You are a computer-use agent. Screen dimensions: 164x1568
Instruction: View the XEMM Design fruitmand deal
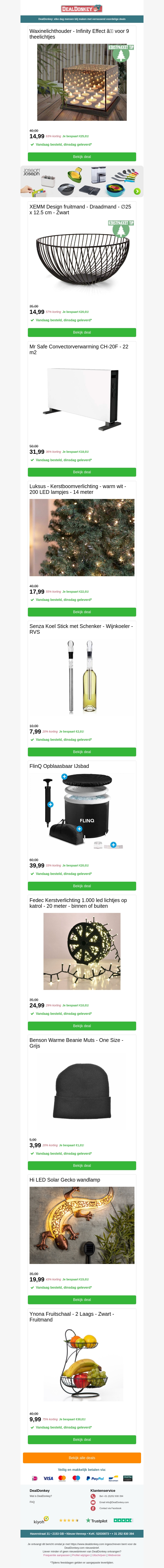click(82, 332)
